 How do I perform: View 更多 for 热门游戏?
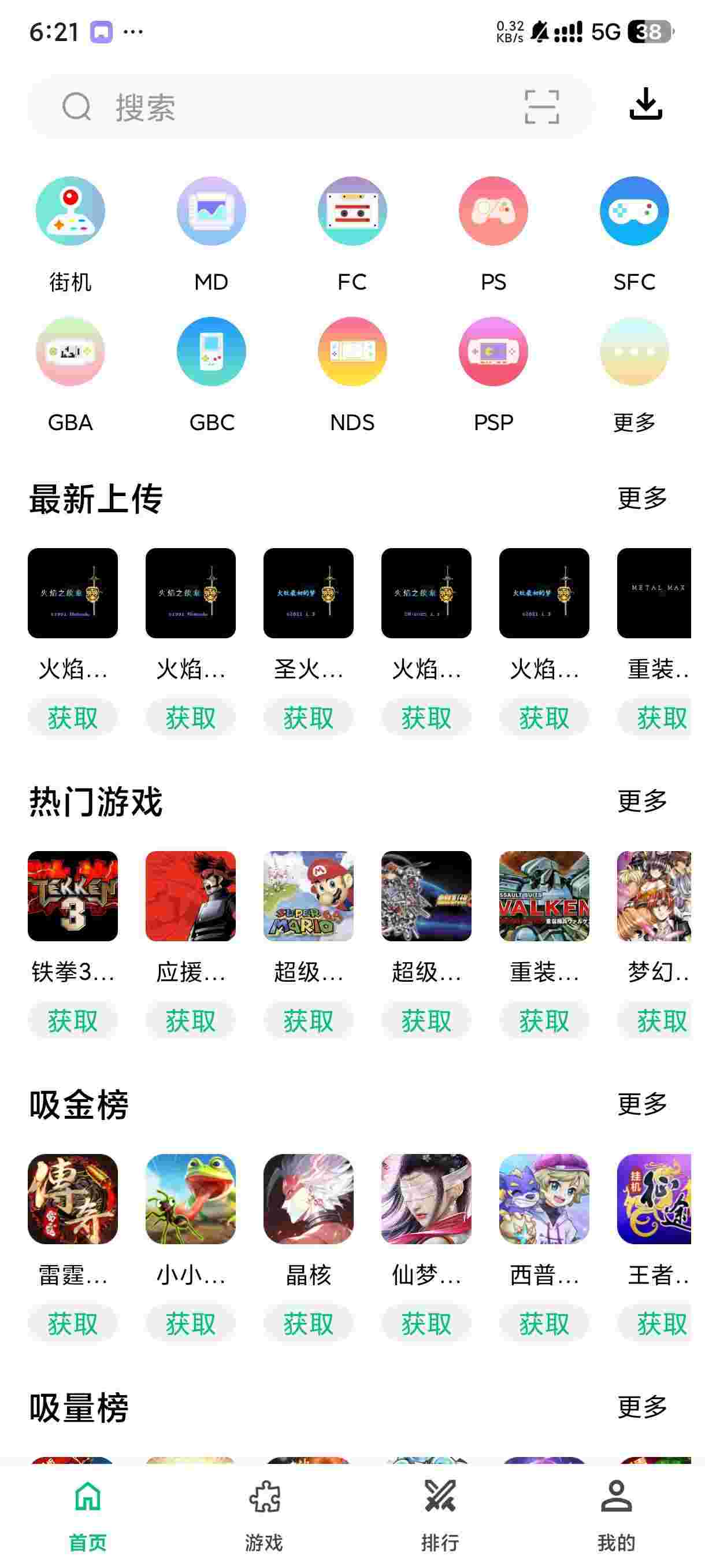(642, 801)
